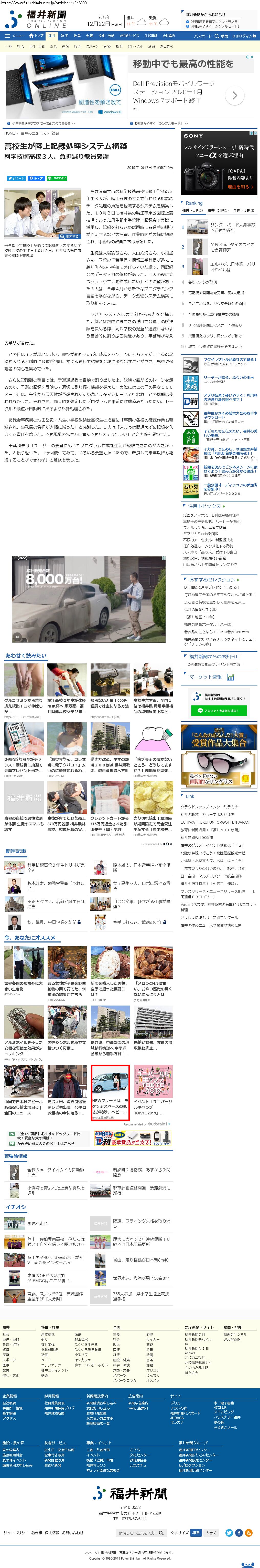
Task: Switch to the 防災 section in the navigation
Action: [64, 36]
